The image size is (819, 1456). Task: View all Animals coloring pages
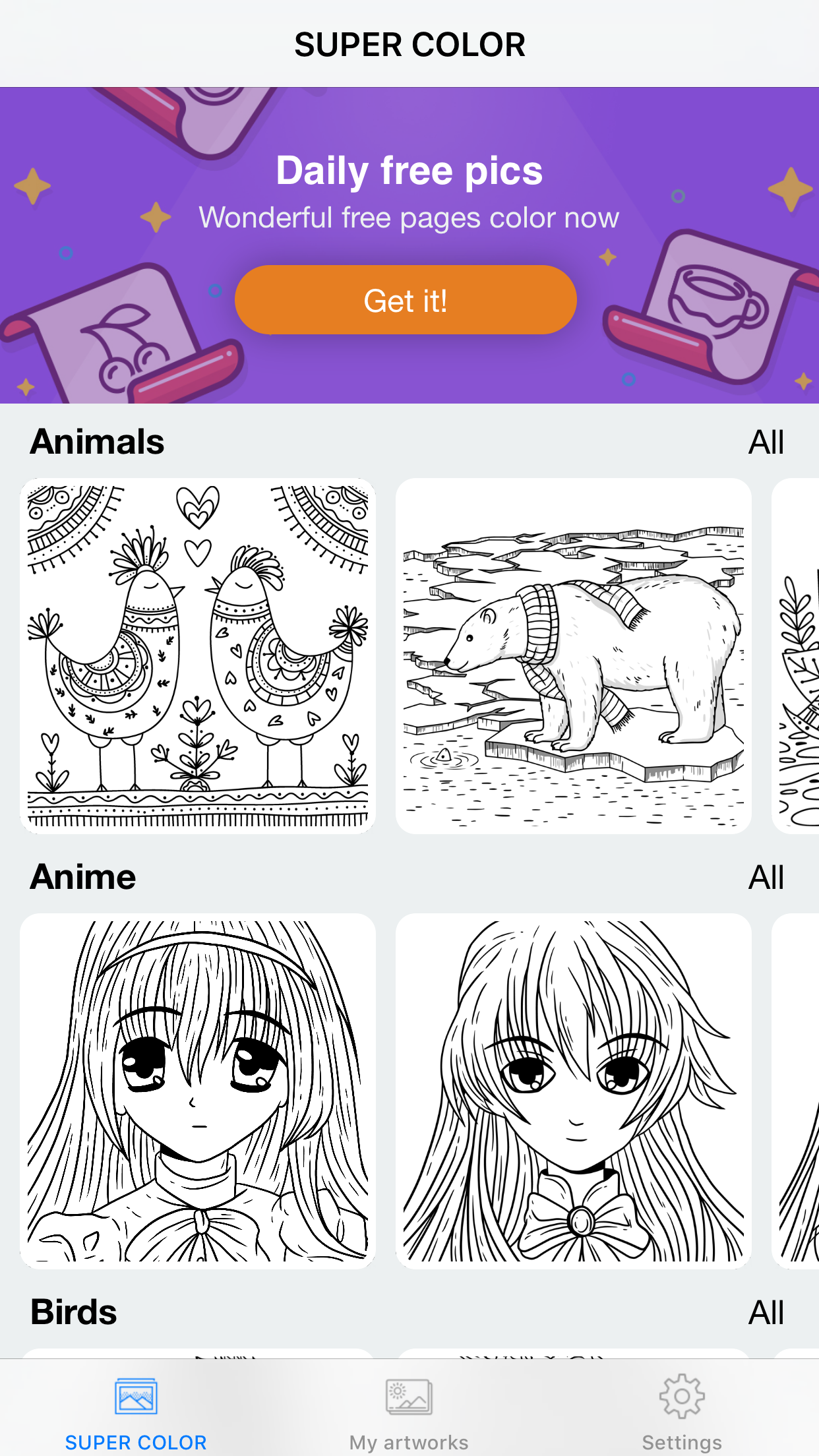[x=766, y=442]
